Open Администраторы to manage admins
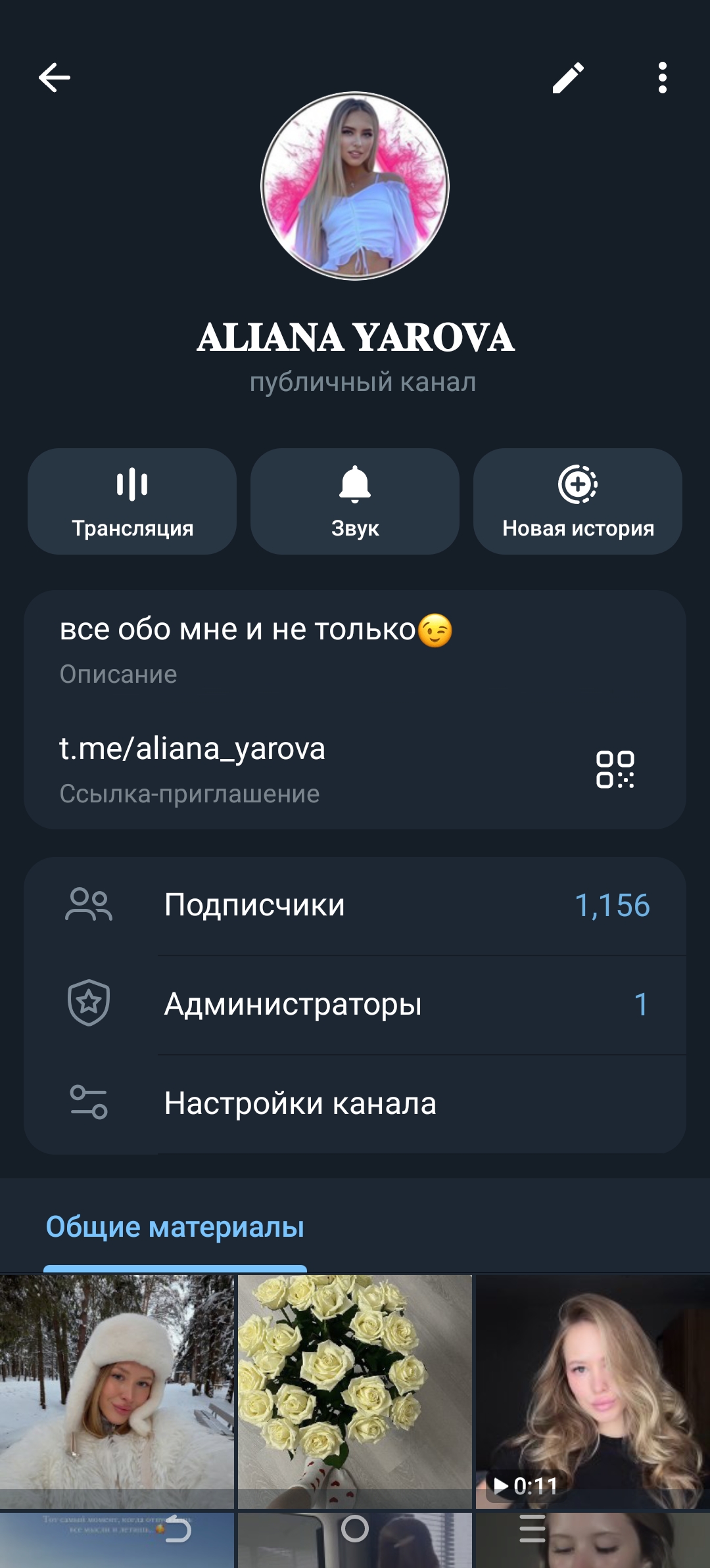The height and width of the screenshot is (1568, 710). coord(295,1002)
